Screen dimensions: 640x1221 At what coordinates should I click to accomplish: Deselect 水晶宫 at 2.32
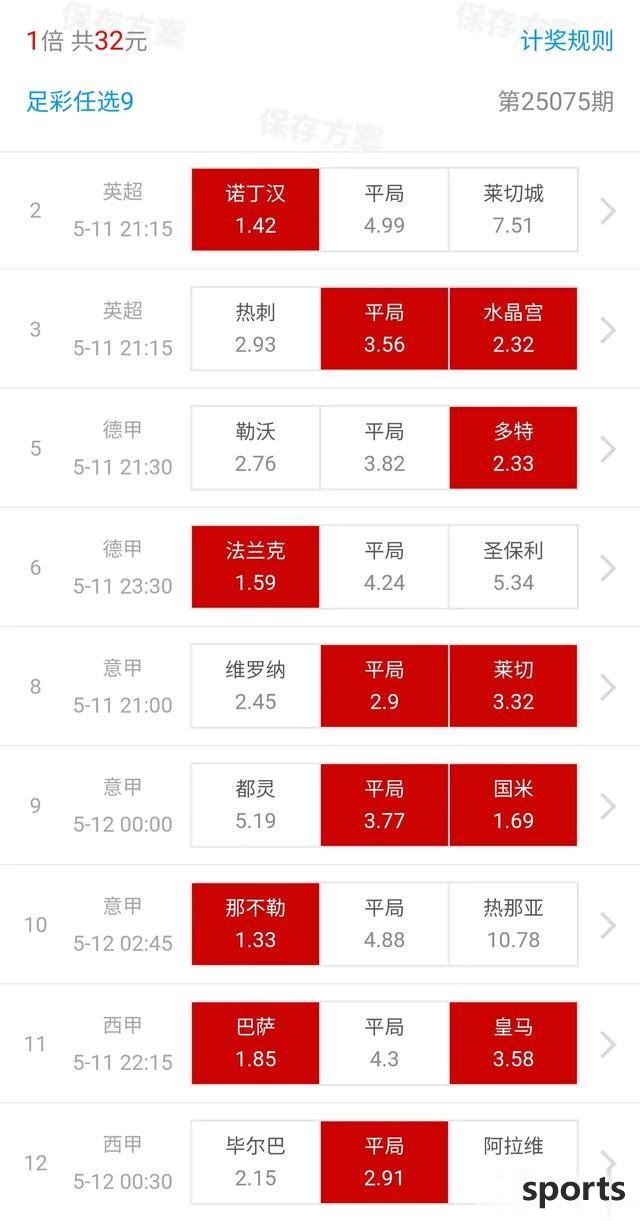[x=513, y=328]
